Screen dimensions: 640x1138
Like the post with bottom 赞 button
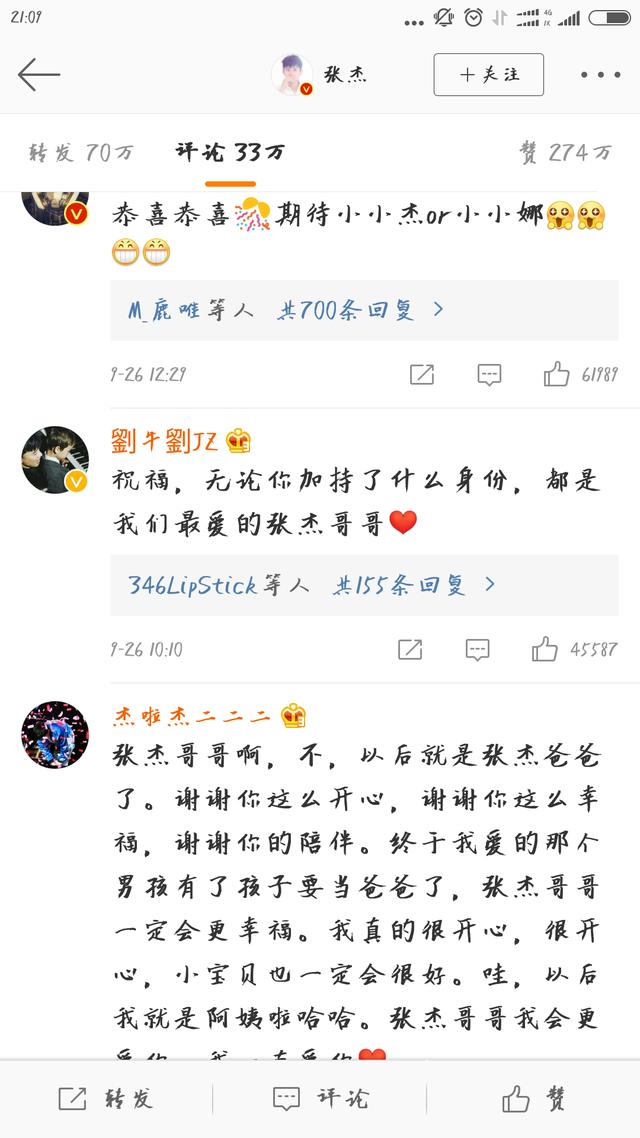click(533, 1099)
